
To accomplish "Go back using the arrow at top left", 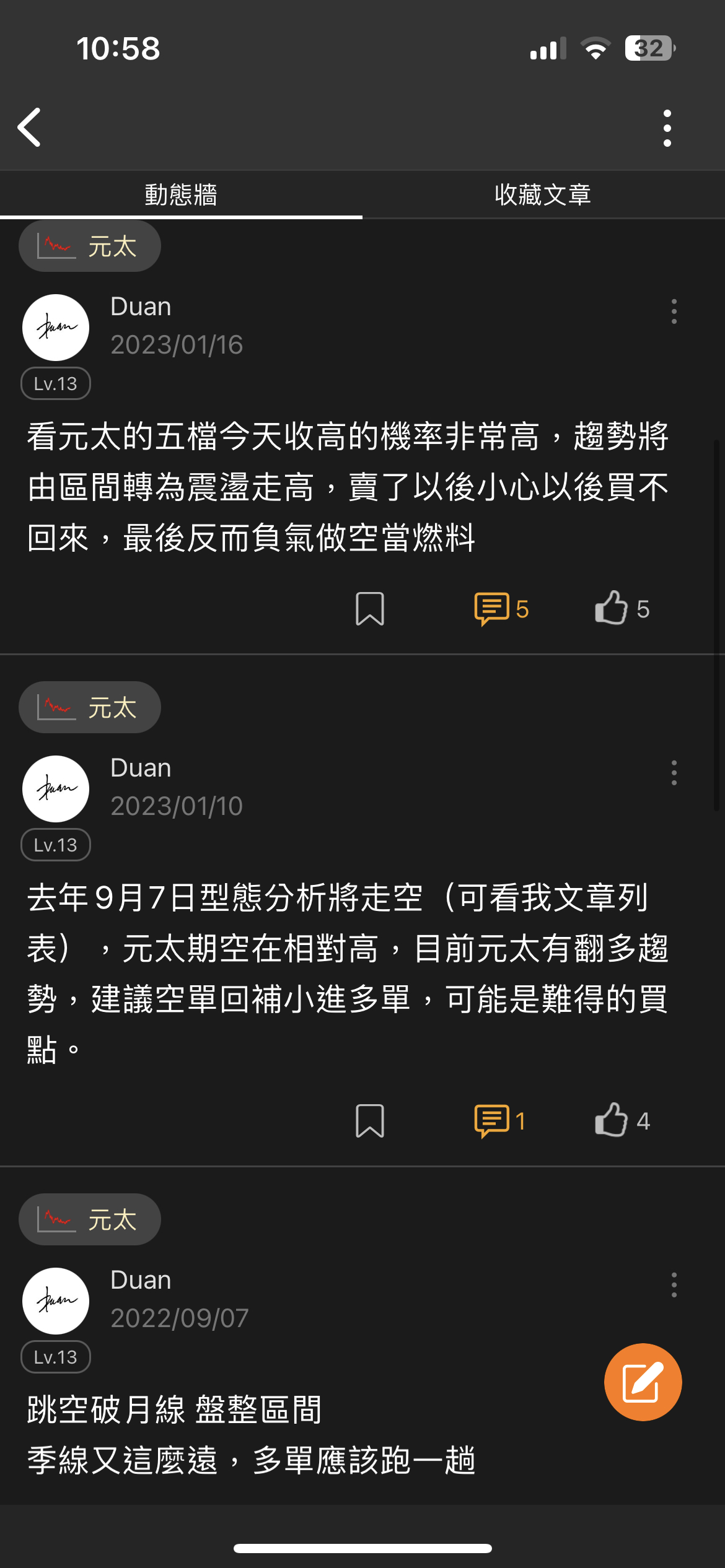I will click(30, 127).
